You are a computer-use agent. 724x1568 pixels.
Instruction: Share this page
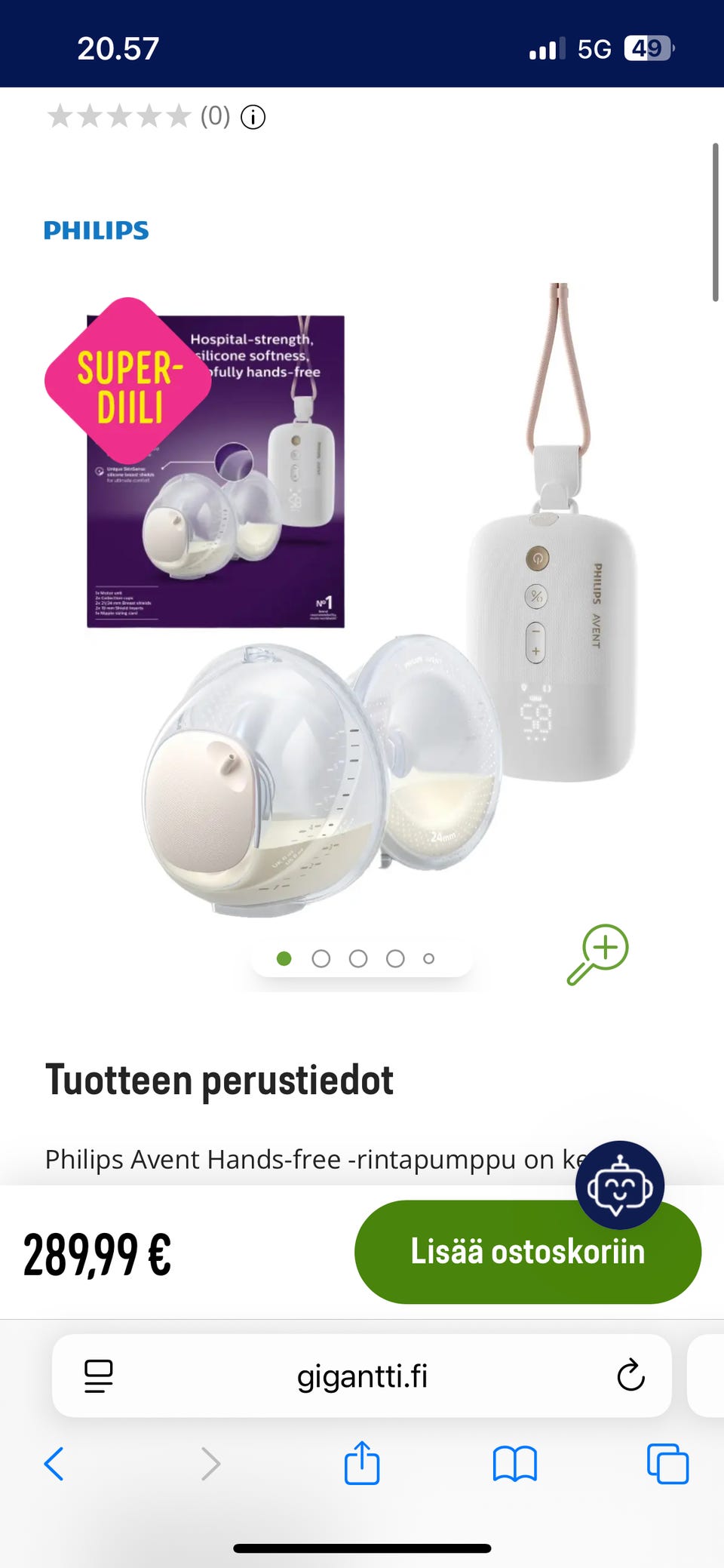click(x=362, y=1462)
